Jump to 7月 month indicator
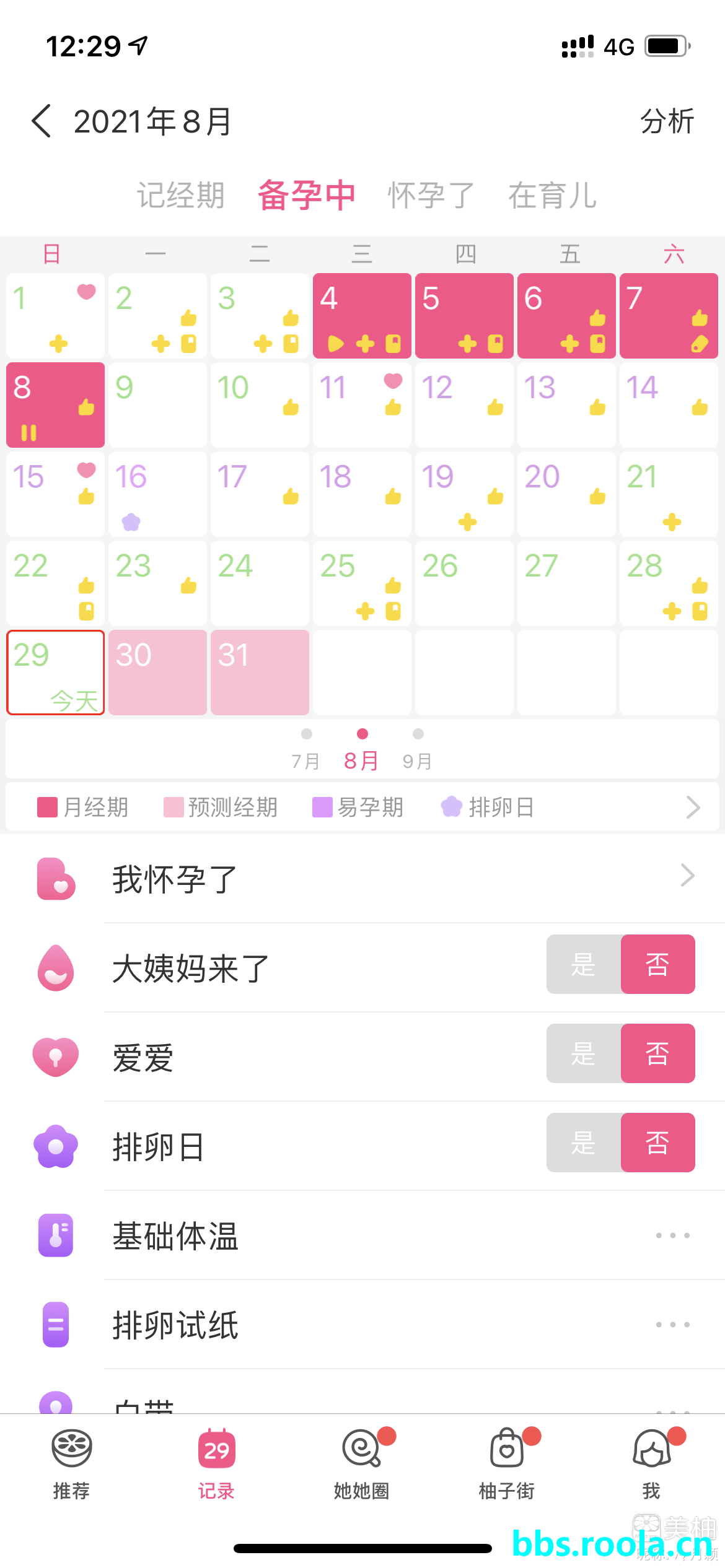The image size is (725, 1568). (x=305, y=751)
